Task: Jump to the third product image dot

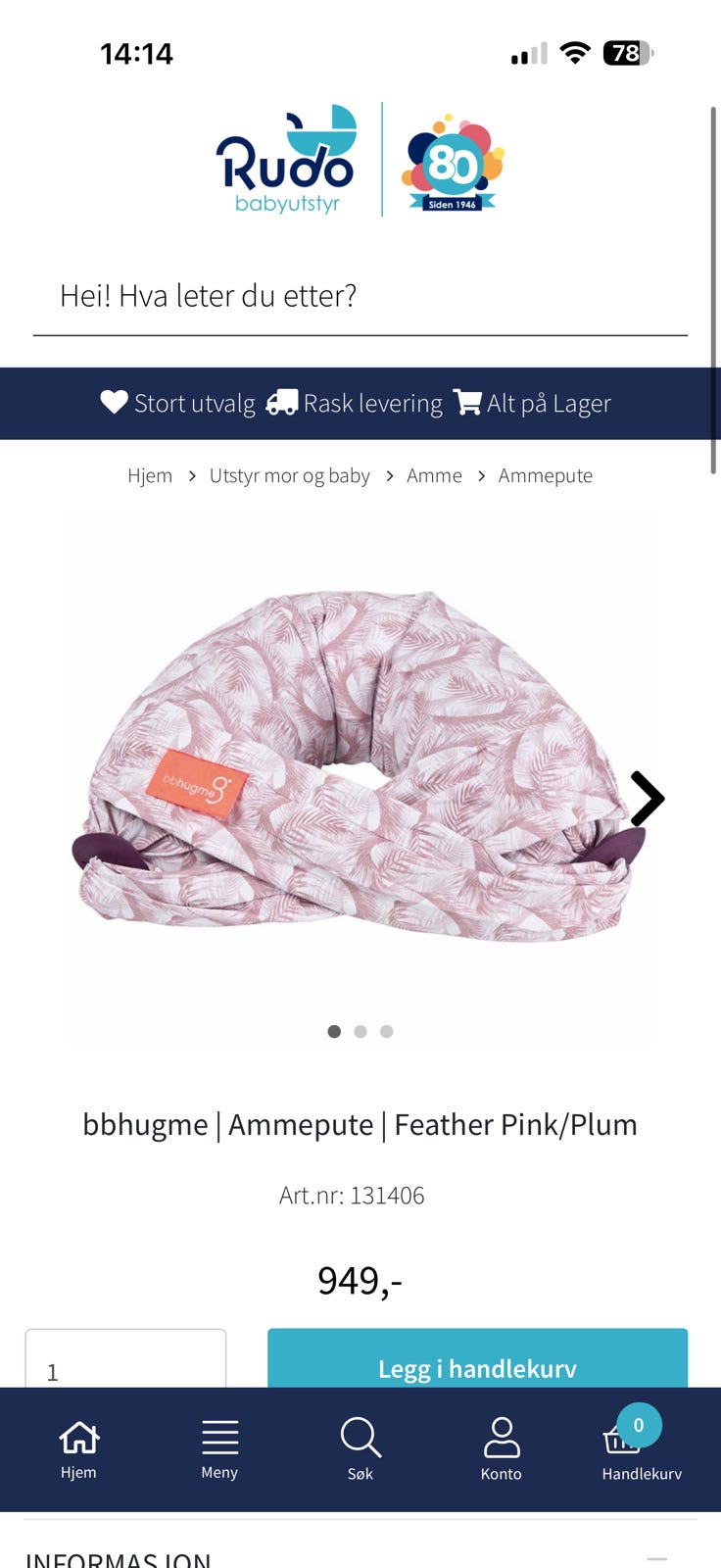Action: 387,1031
